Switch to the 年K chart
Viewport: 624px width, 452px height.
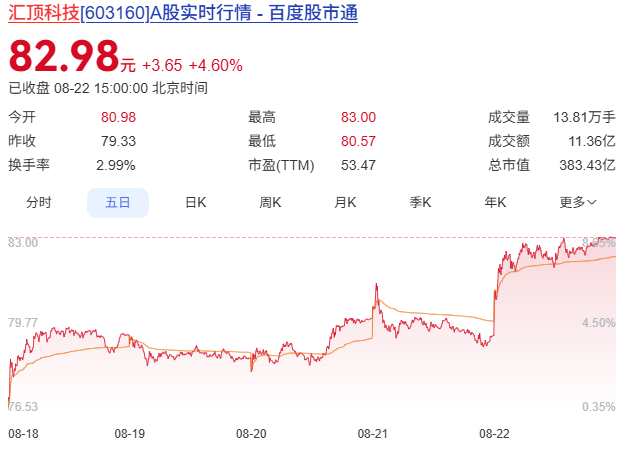(x=495, y=202)
